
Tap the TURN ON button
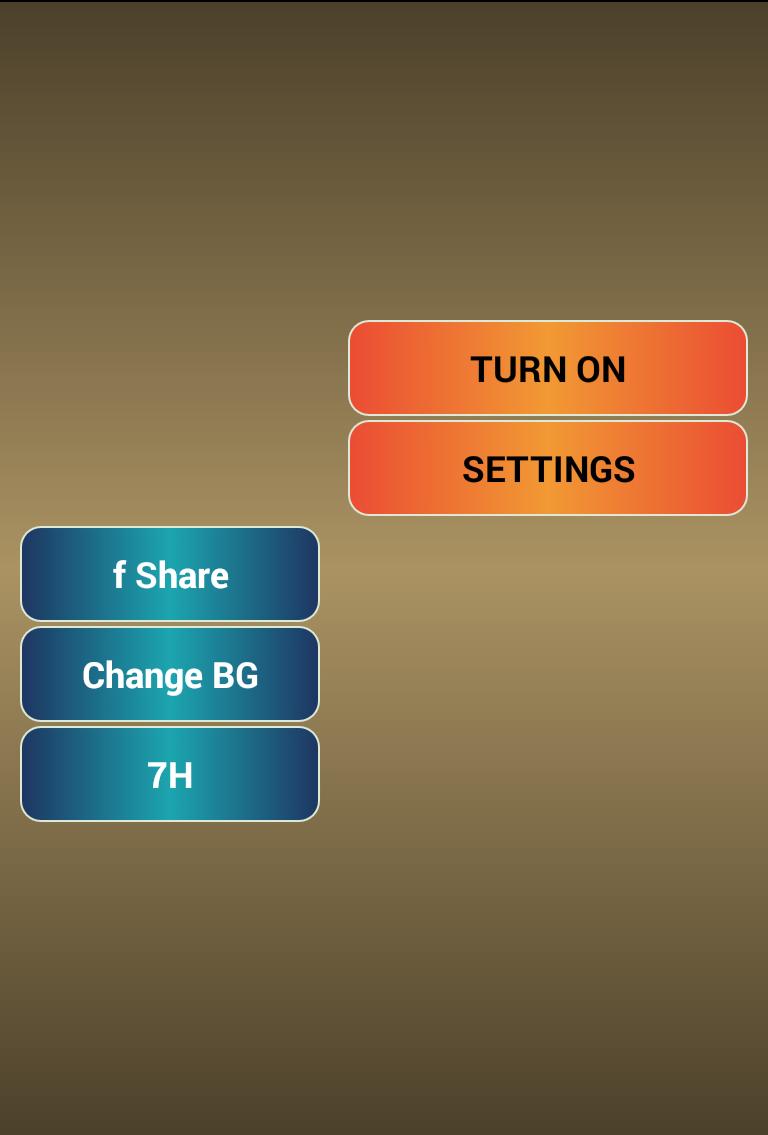[548, 368]
